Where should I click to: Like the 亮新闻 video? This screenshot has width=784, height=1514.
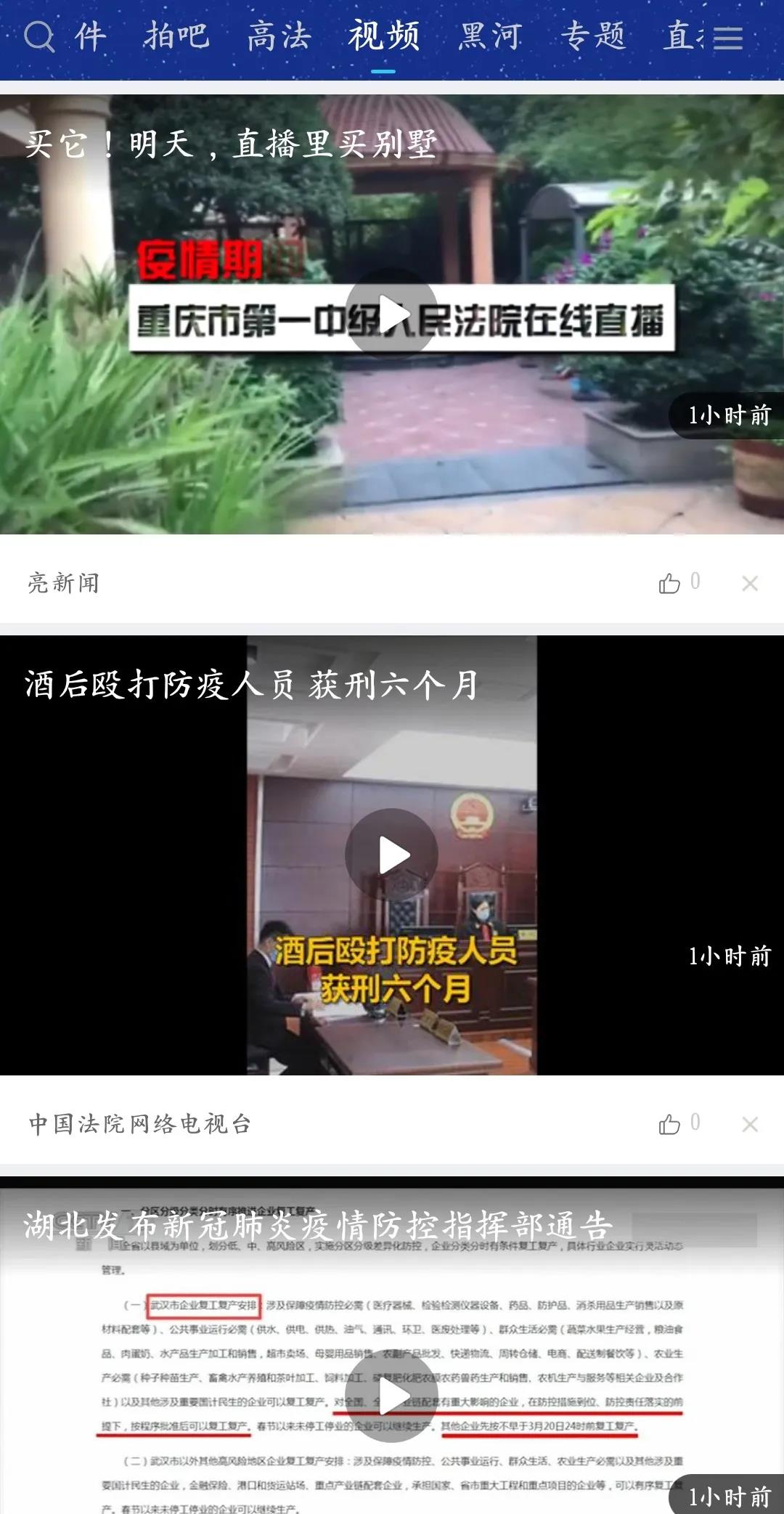[x=670, y=583]
